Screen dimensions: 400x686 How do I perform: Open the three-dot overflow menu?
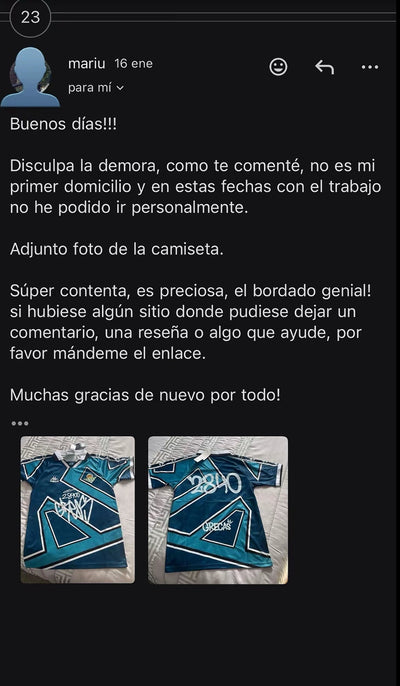pos(370,67)
